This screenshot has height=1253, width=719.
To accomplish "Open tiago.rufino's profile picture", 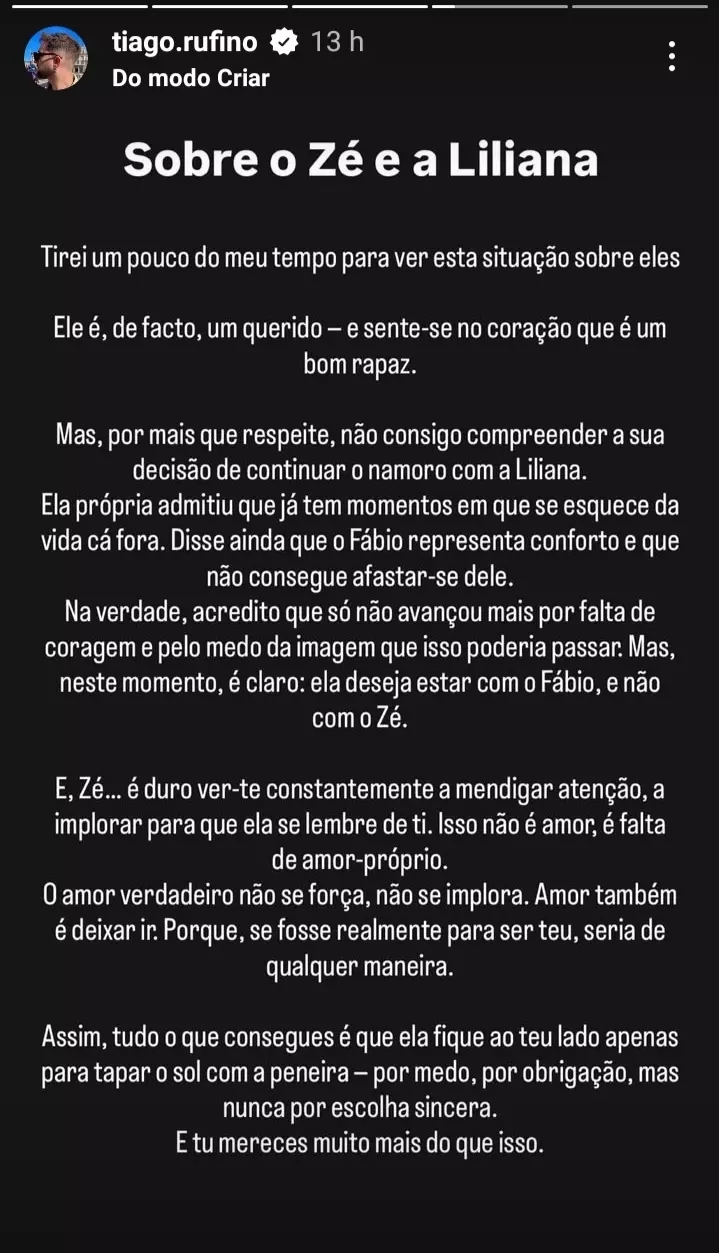I will coord(56,58).
